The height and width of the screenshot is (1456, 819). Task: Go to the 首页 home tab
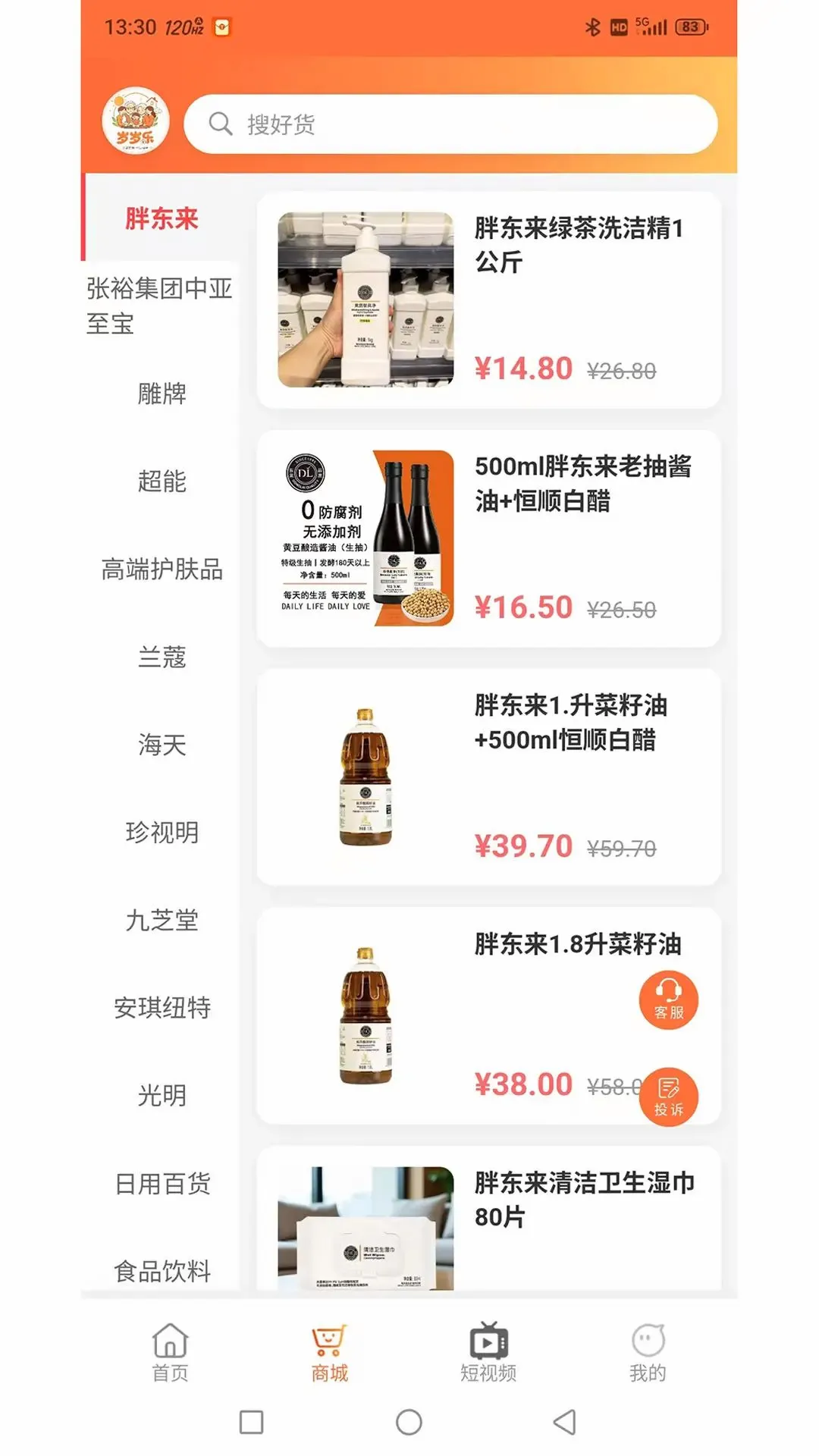[170, 1353]
